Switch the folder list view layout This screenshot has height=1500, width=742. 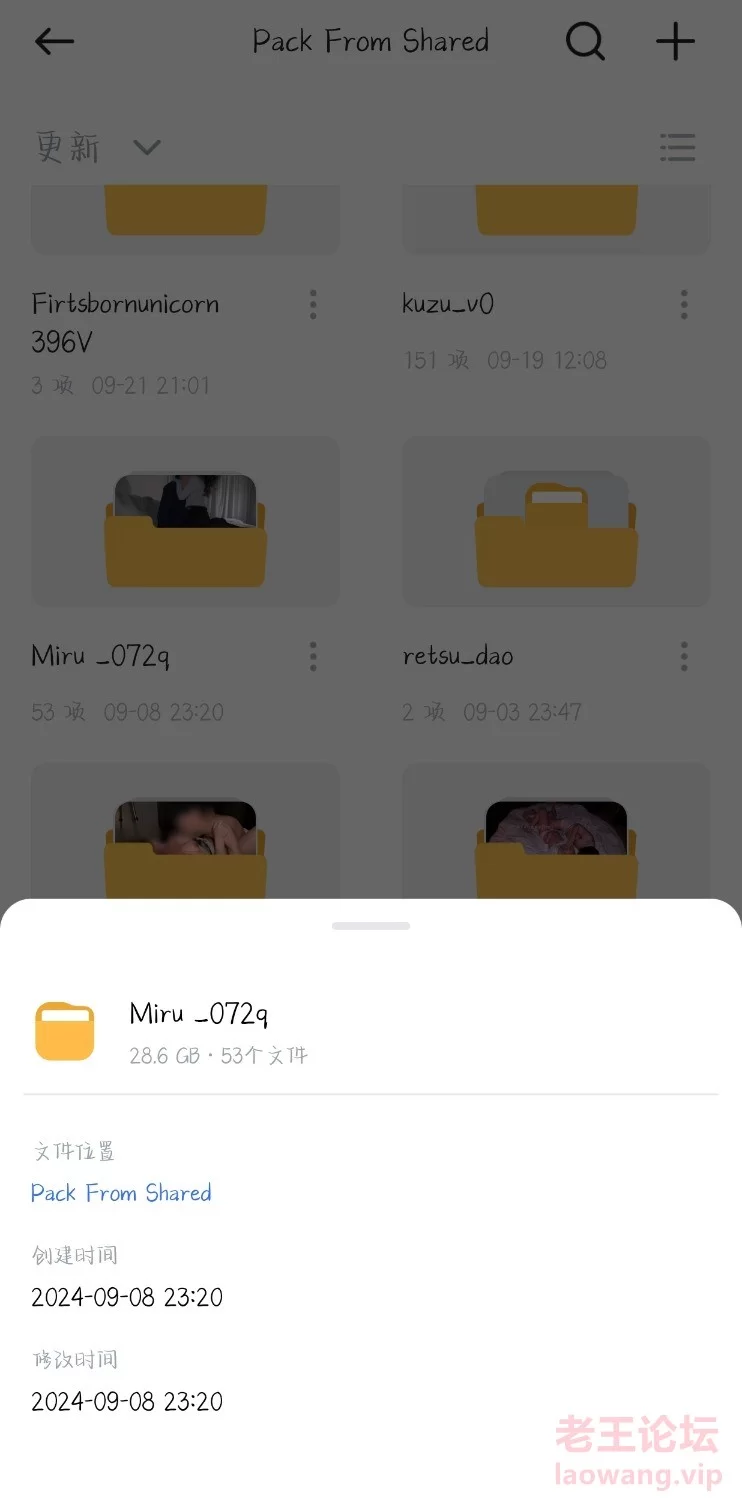(678, 148)
